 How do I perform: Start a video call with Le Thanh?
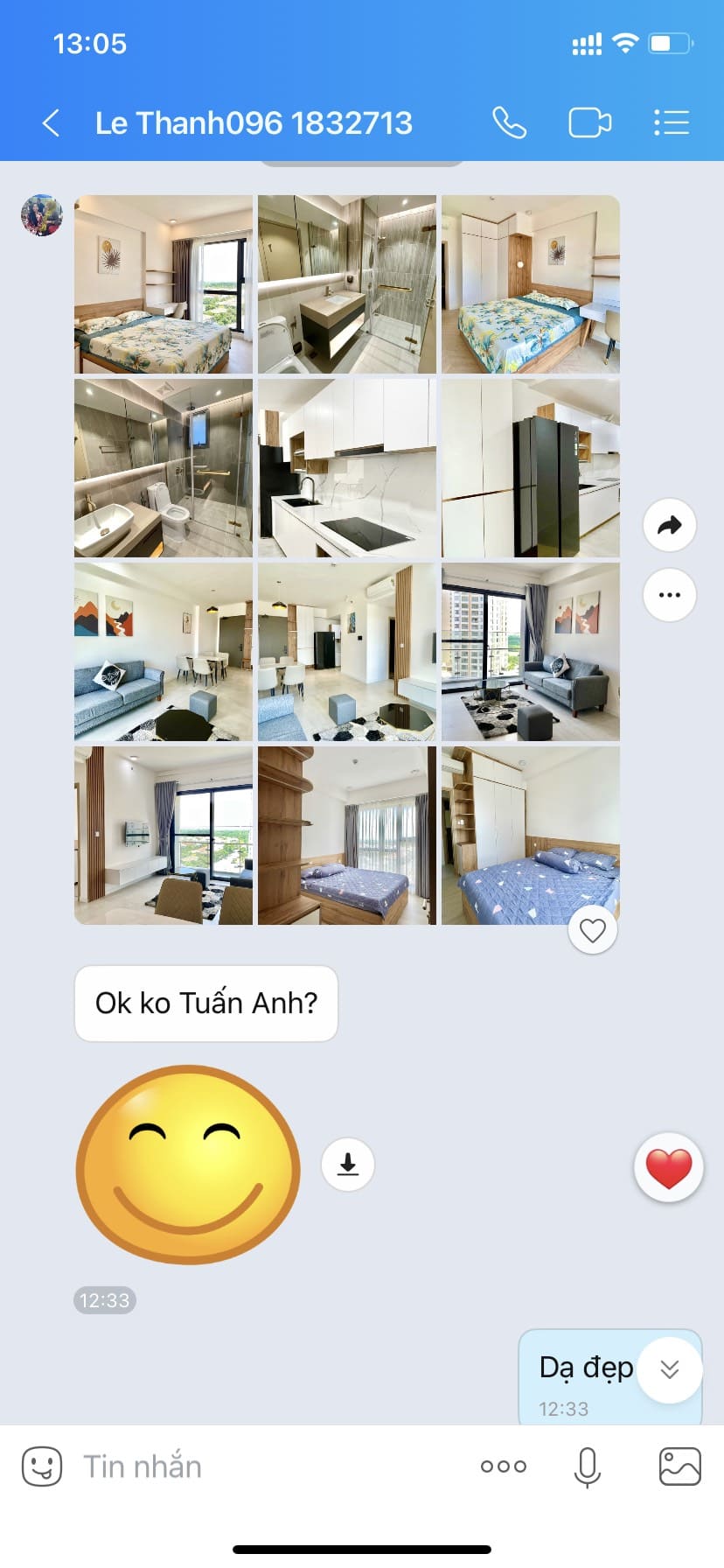coord(589,123)
